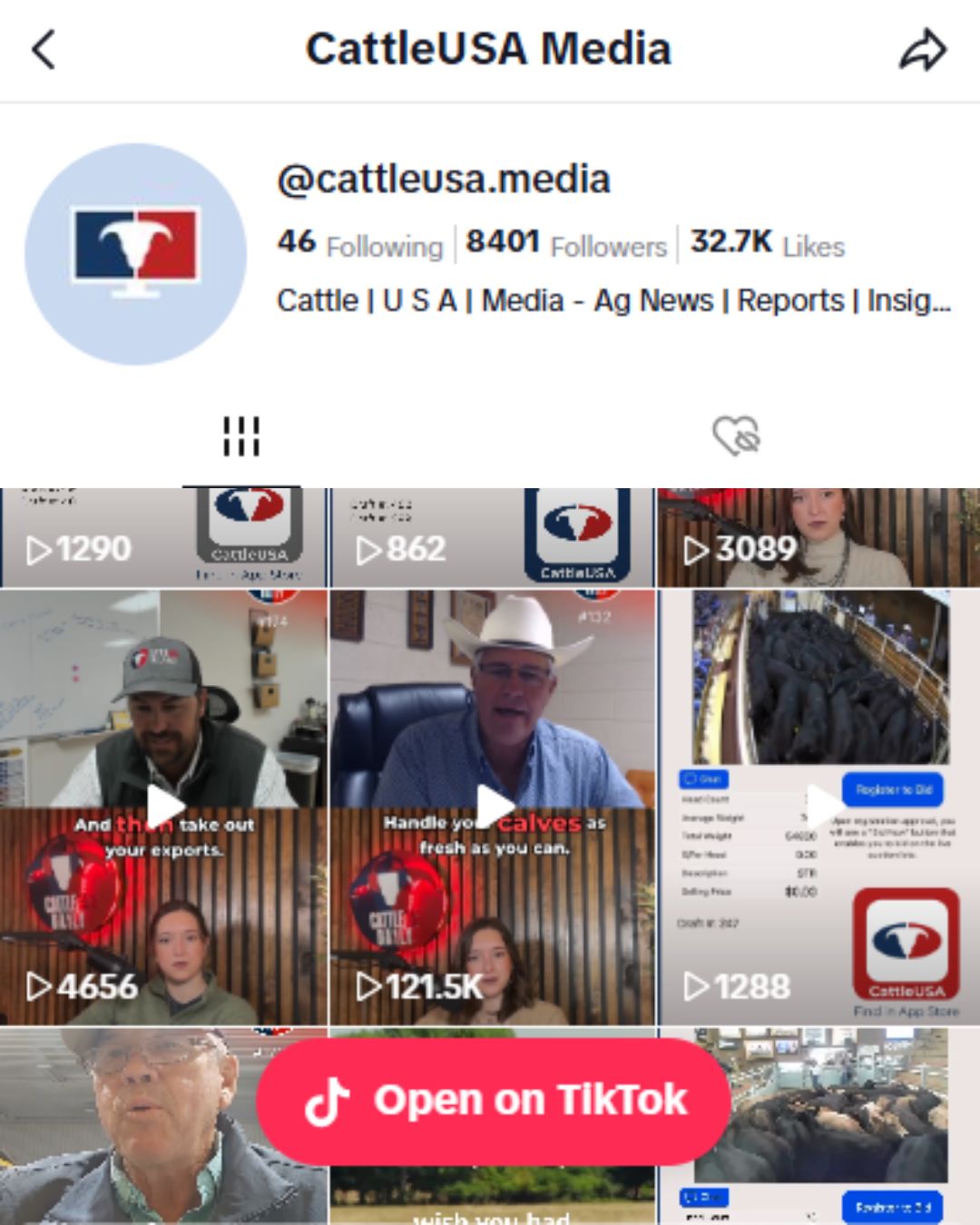Open the video with 3089 views
Viewport: 980px width, 1225px height.
click(x=818, y=539)
